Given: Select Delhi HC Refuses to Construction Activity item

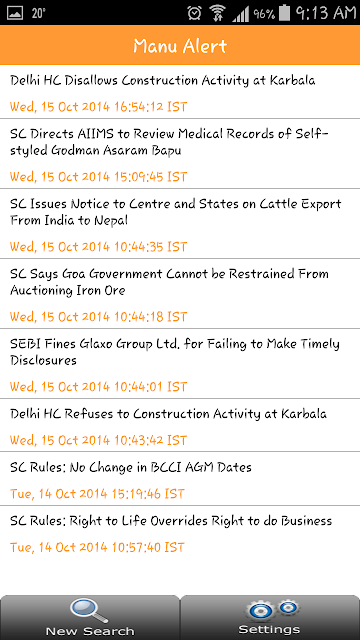Looking at the screenshot, I should pos(180,425).
